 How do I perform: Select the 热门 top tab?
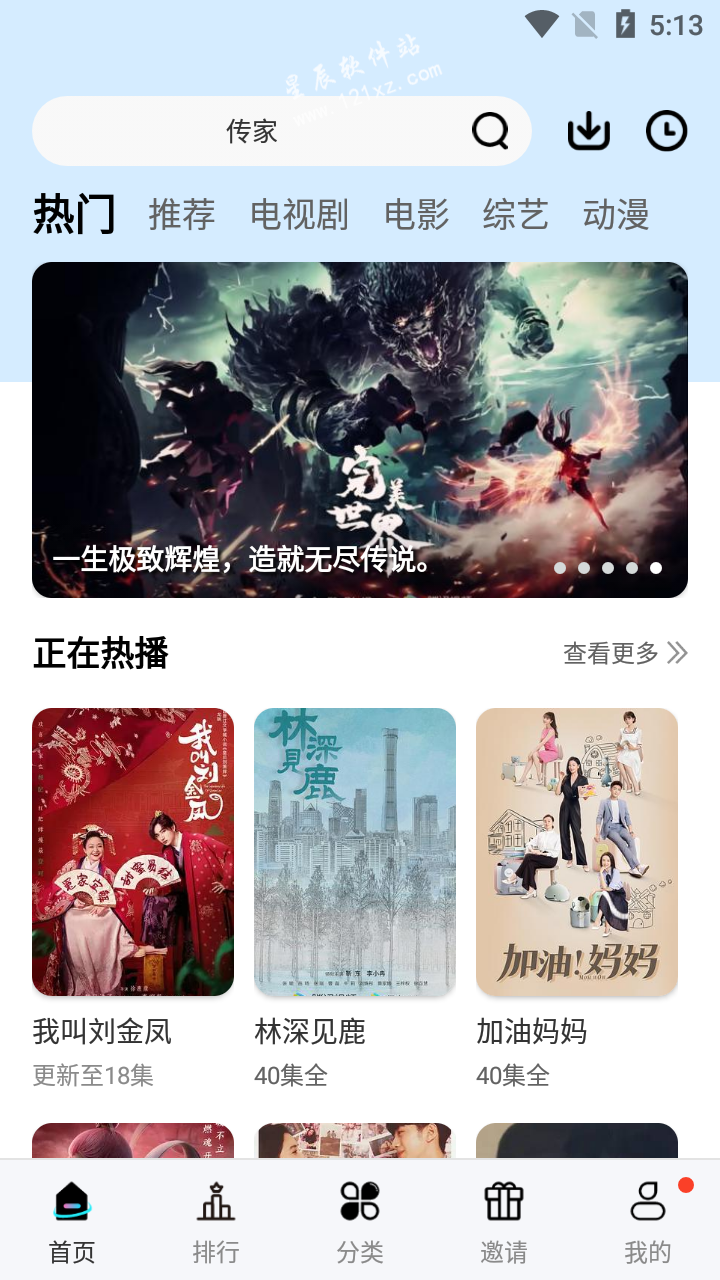(x=74, y=215)
